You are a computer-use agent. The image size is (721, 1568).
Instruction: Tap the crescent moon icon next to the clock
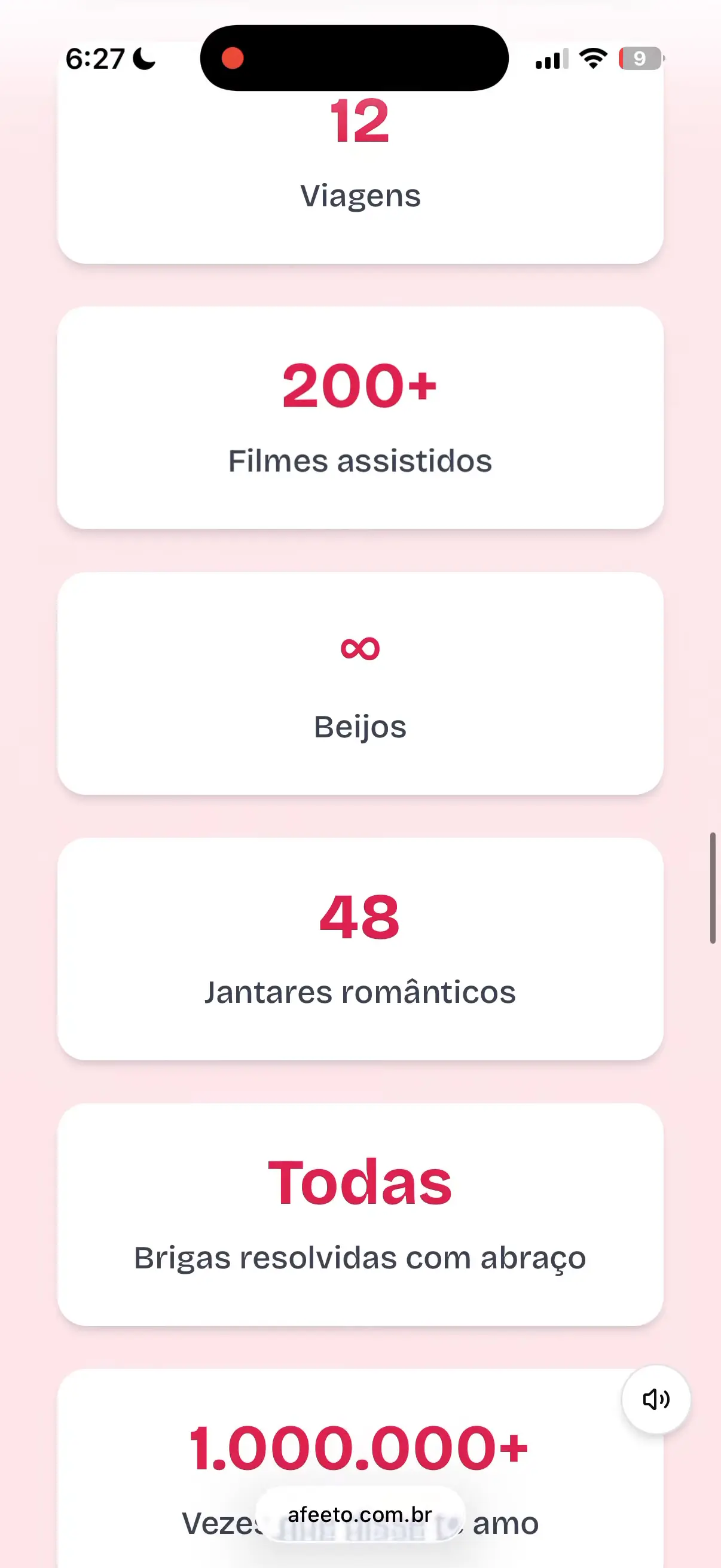(143, 60)
